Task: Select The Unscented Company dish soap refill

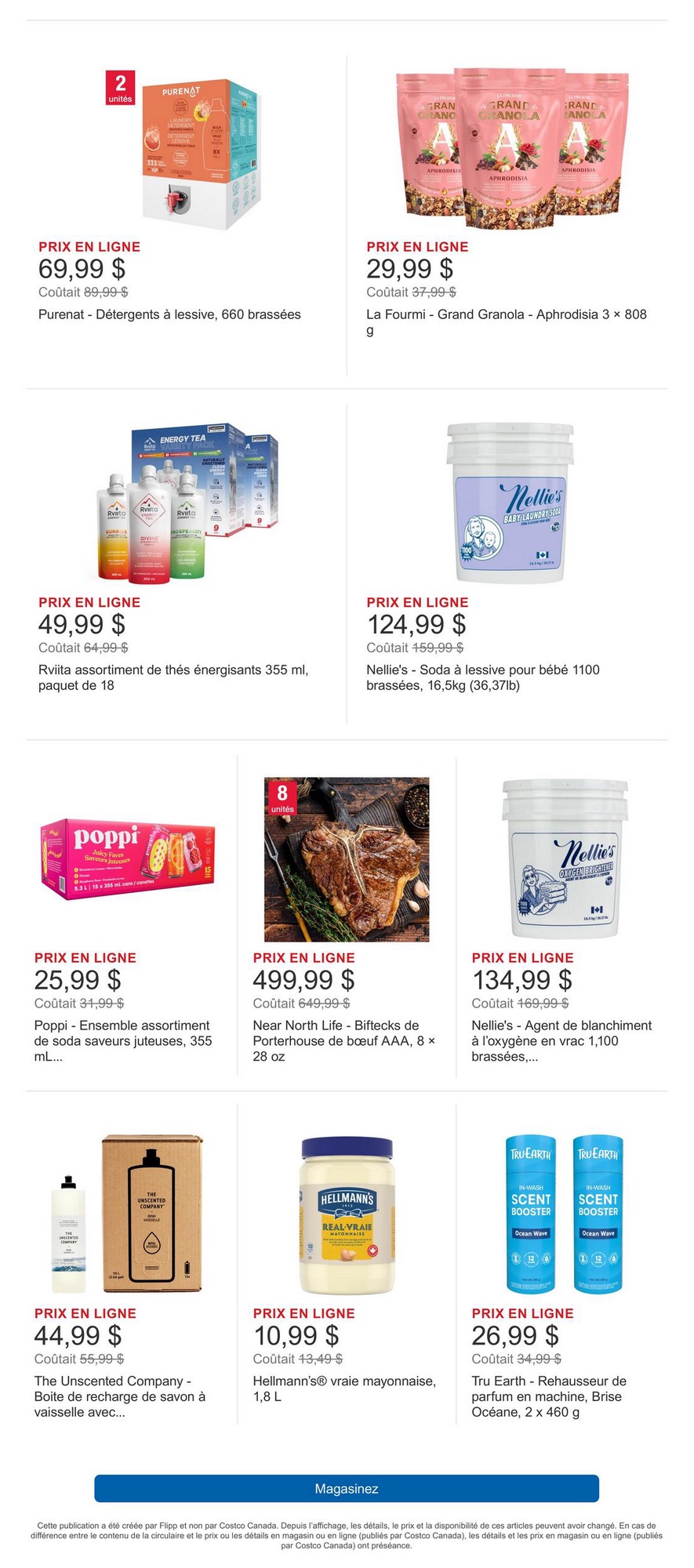Action: click(x=128, y=1214)
